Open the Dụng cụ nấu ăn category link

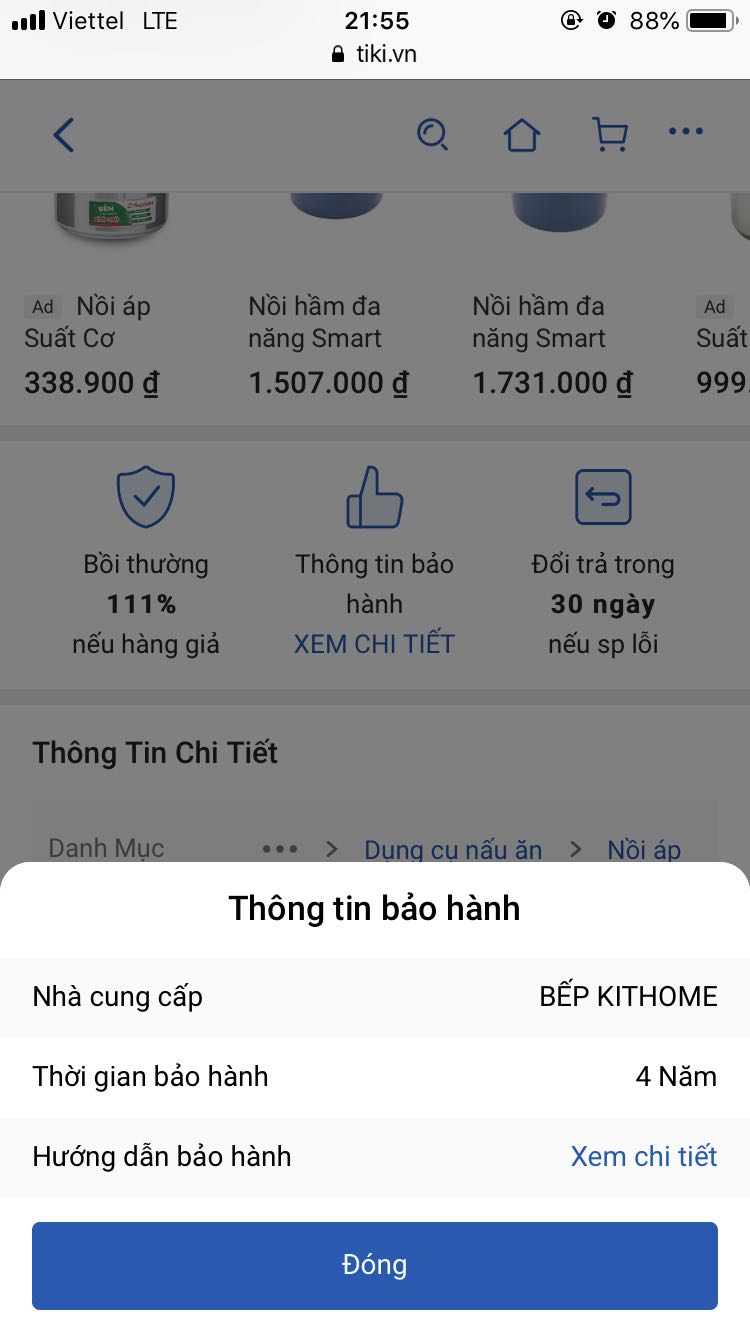[x=454, y=849]
